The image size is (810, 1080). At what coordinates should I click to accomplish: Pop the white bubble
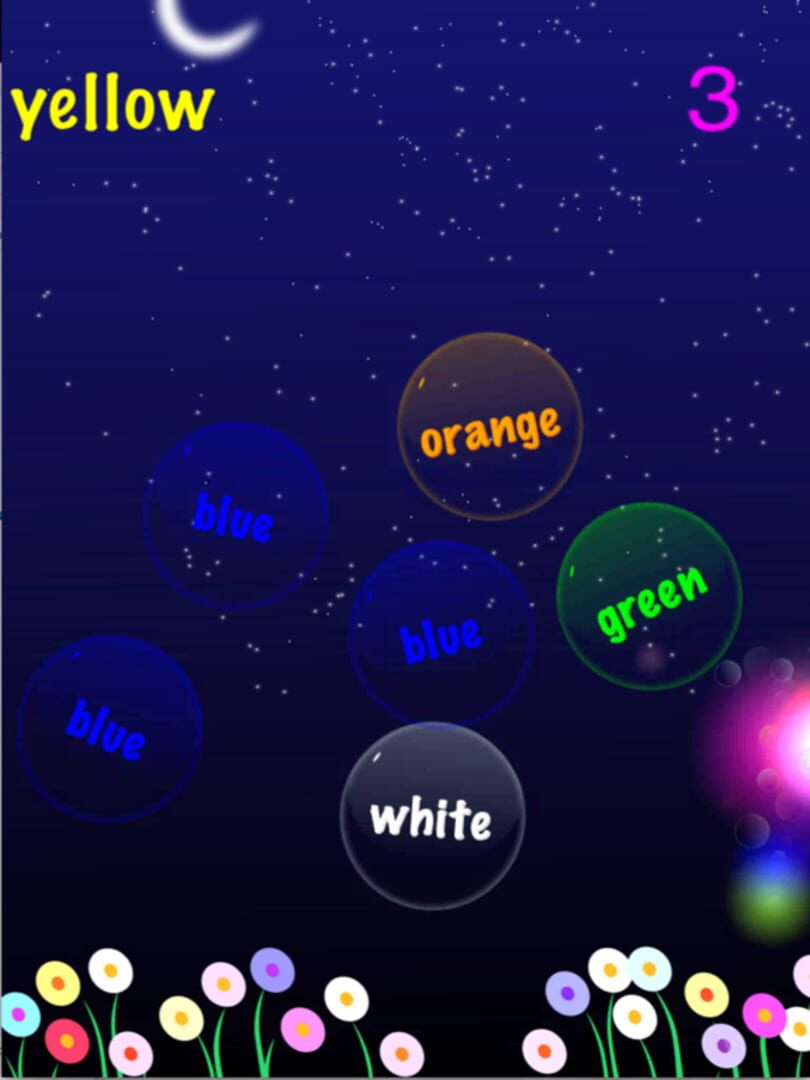click(x=432, y=816)
